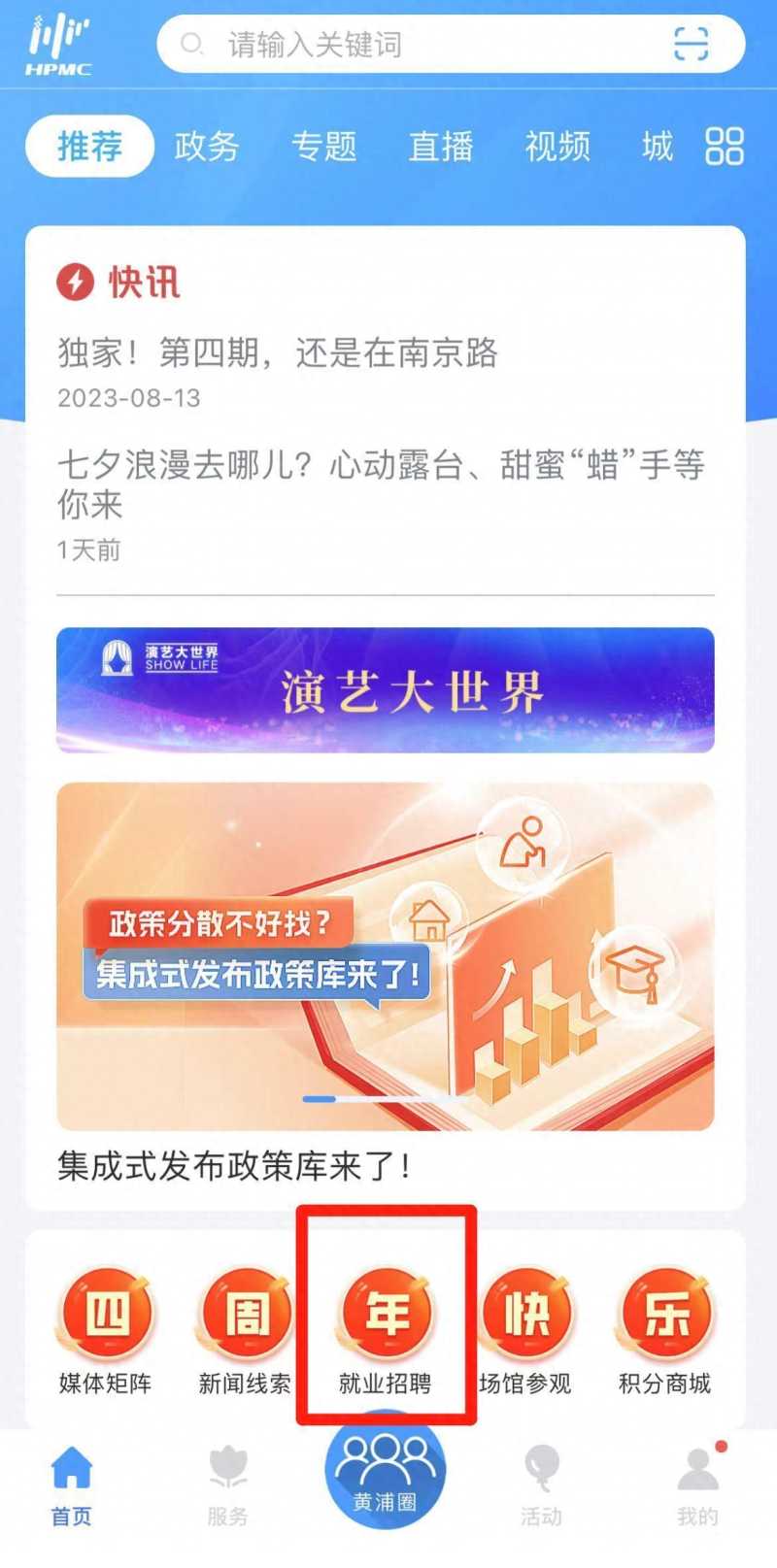The image size is (777, 1568).
Task: Open 媒体矩阵 shortcut
Action: [106, 1330]
